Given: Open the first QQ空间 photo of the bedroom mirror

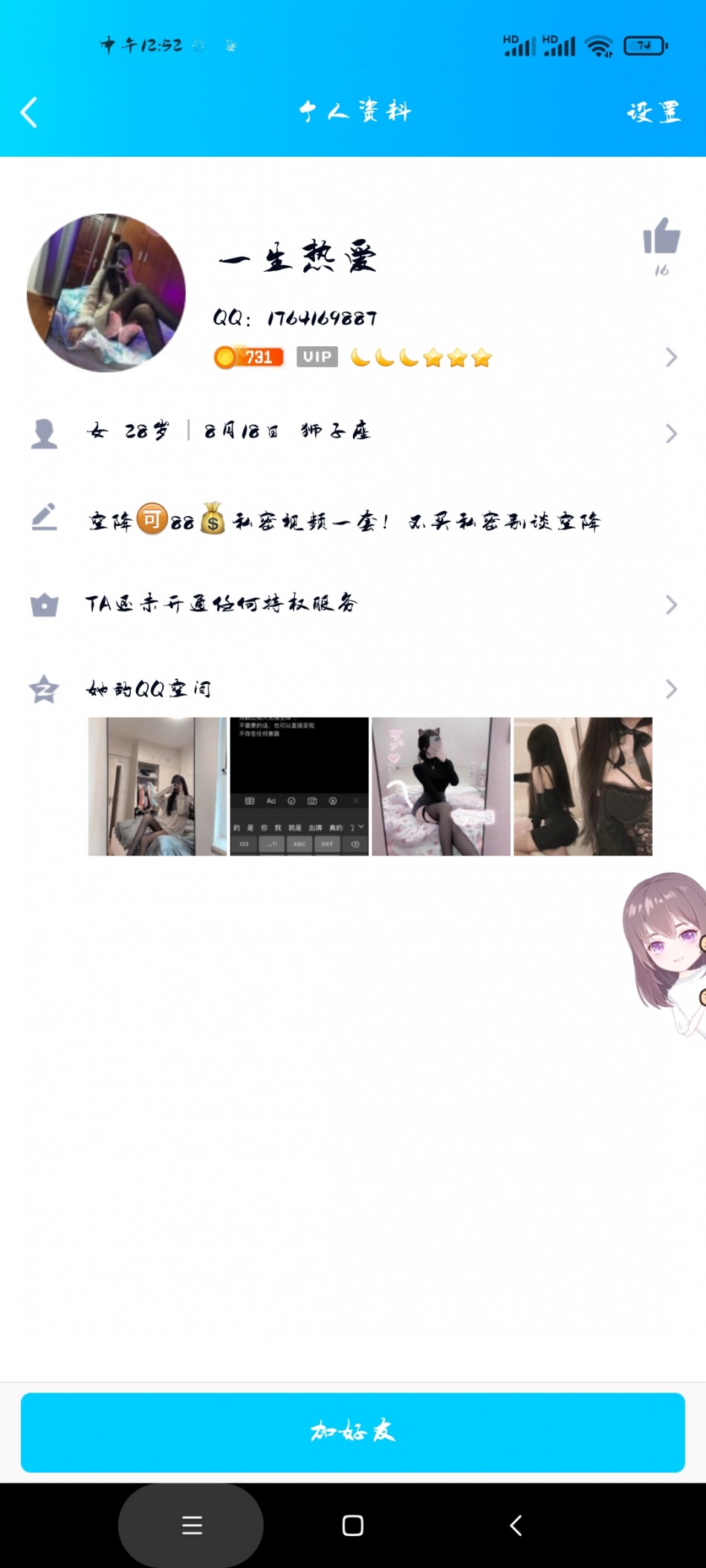Looking at the screenshot, I should pyautogui.click(x=157, y=787).
